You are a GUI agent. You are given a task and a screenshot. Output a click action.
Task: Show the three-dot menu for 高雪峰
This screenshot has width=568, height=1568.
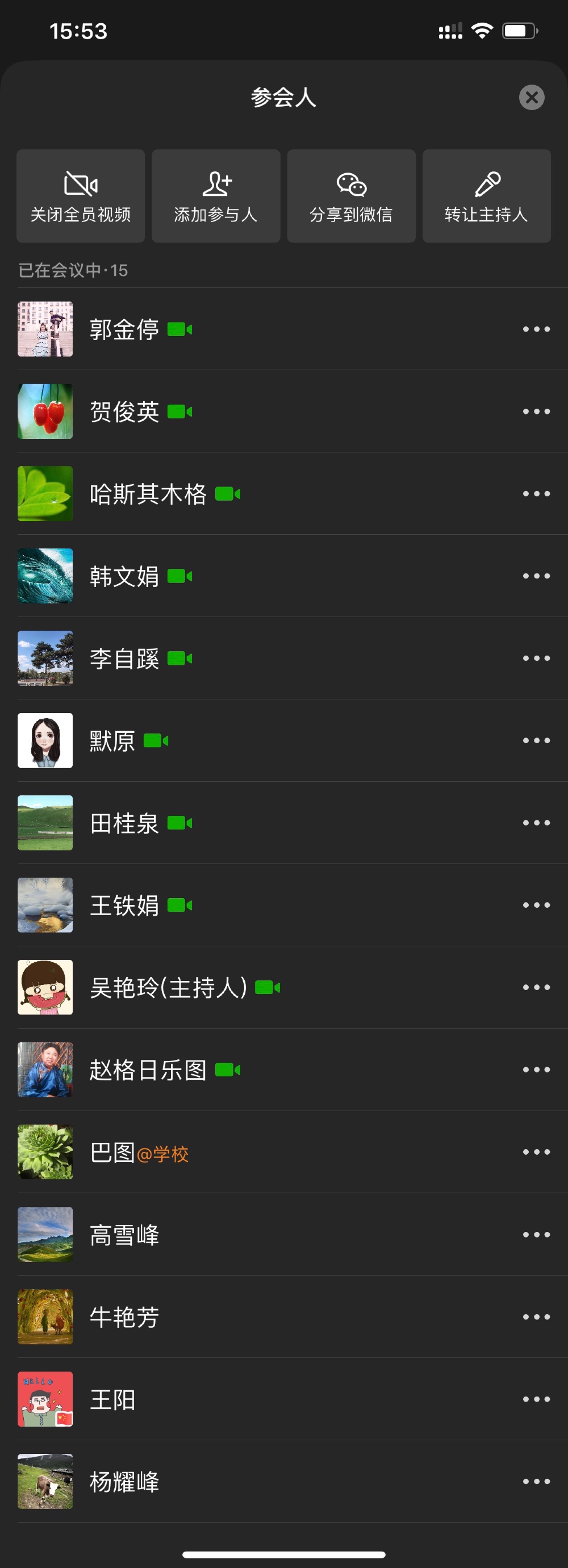[x=536, y=1234]
